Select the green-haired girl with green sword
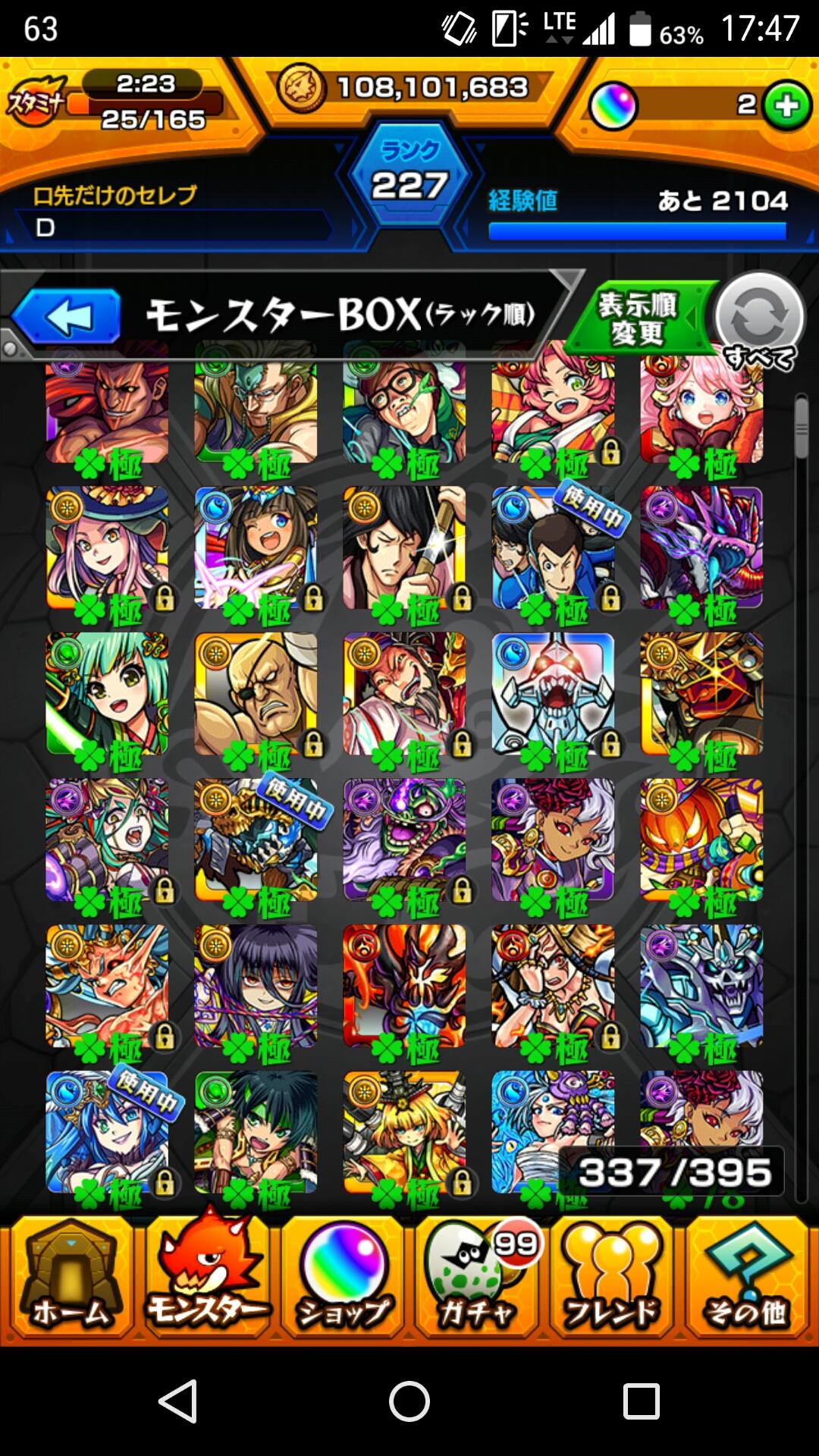Image resolution: width=819 pixels, height=1456 pixels. (x=107, y=694)
